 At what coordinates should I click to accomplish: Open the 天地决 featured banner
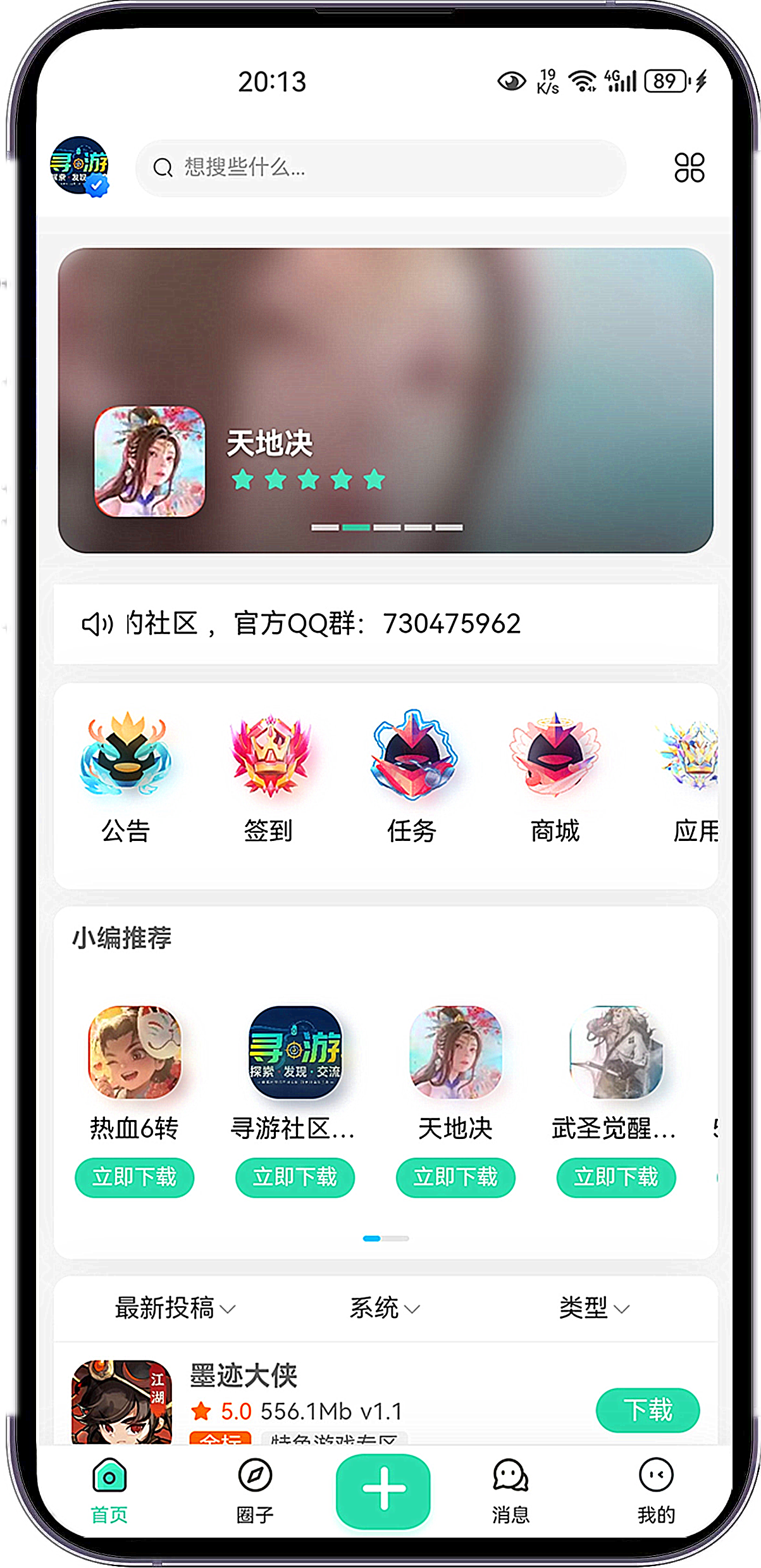coord(385,400)
